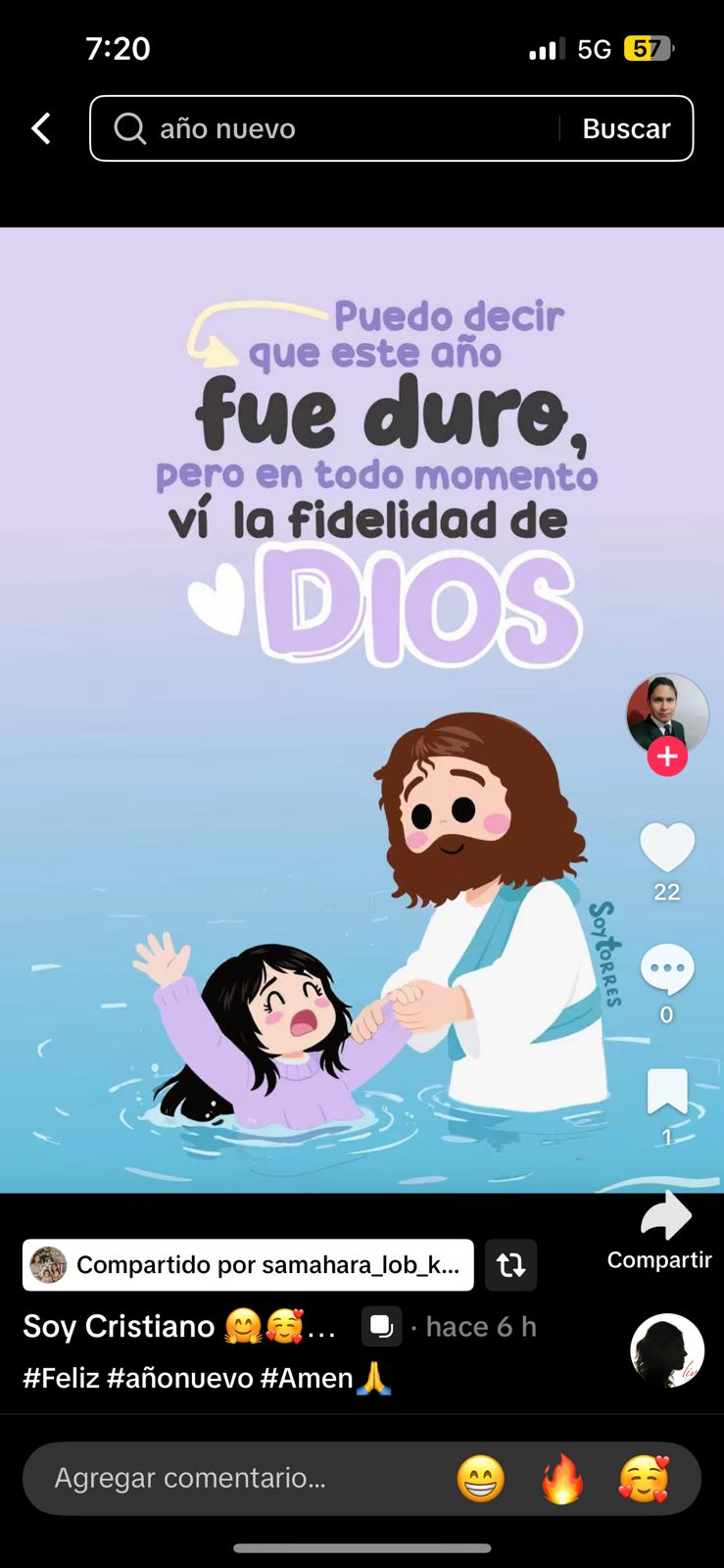
Task: Follow the creator with the plus badge
Action: click(x=667, y=757)
